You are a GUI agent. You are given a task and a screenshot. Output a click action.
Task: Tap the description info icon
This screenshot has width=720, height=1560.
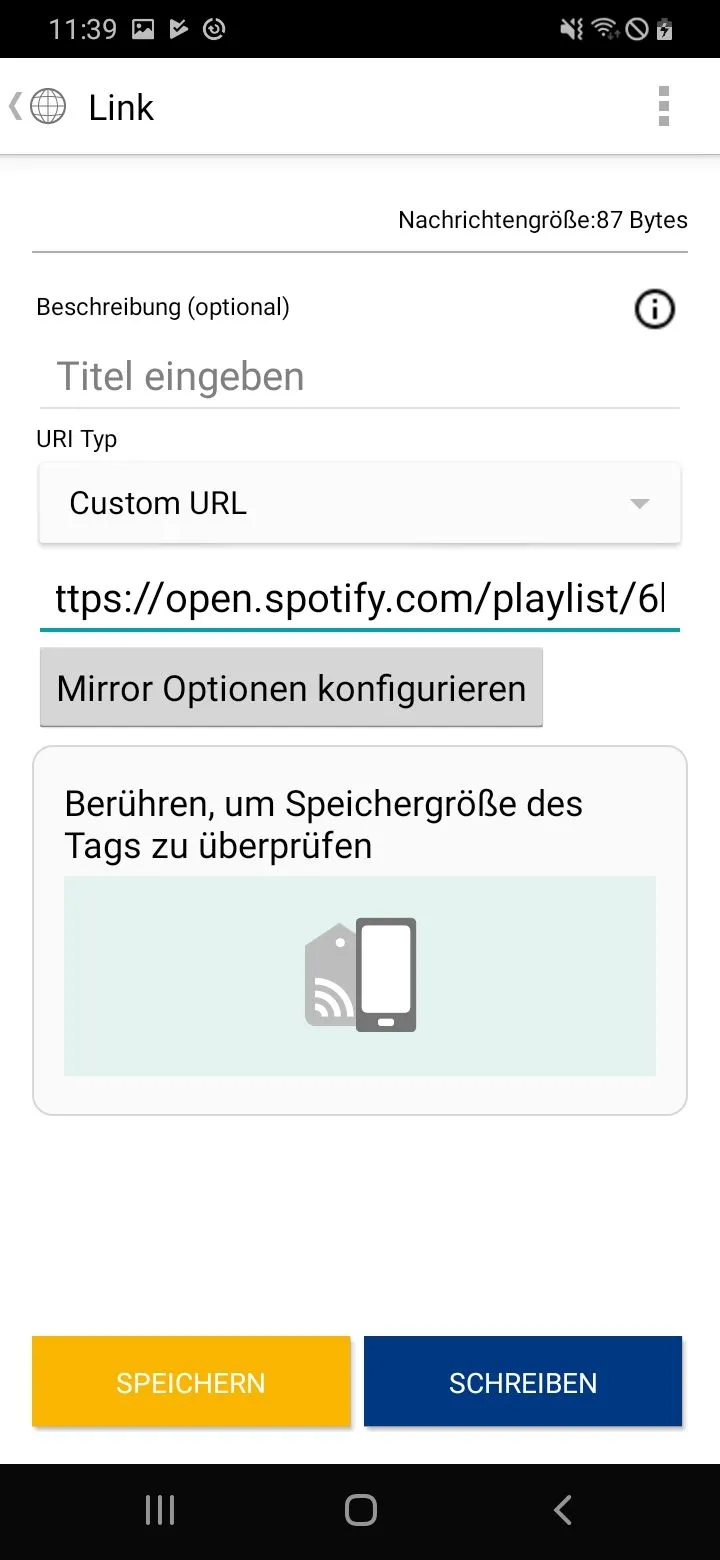655,309
